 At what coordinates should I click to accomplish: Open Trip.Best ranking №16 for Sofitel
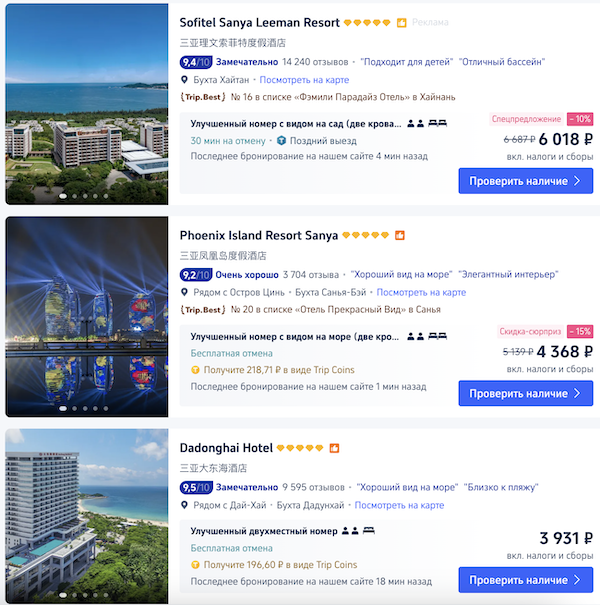coord(317,97)
